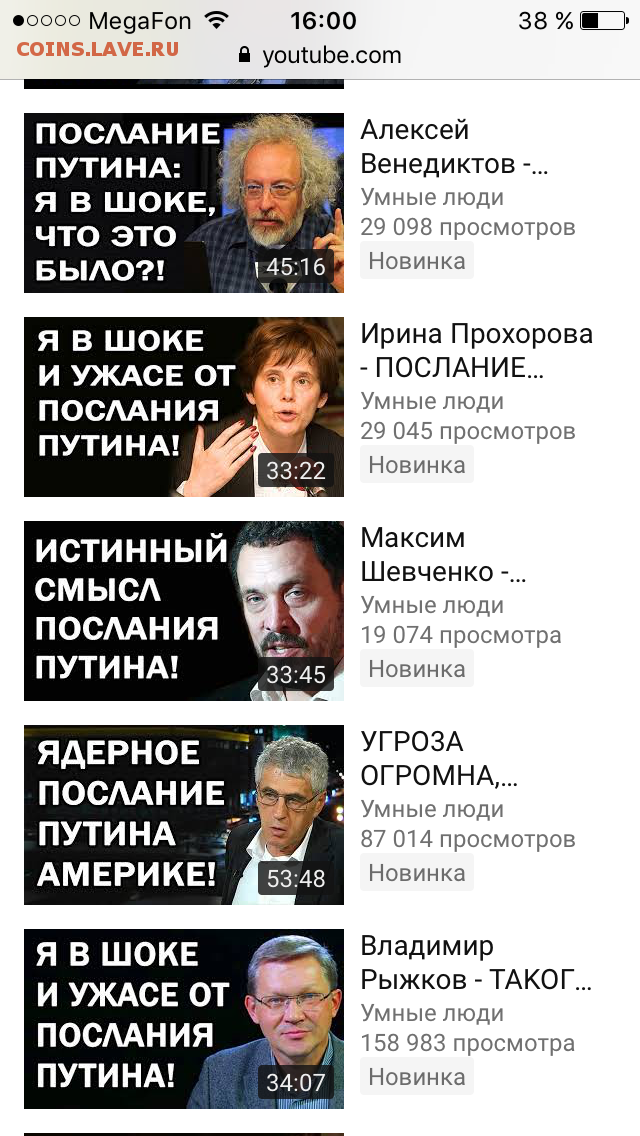Open the Ирина Прохорова video title
The image size is (640, 1136).
tap(476, 351)
